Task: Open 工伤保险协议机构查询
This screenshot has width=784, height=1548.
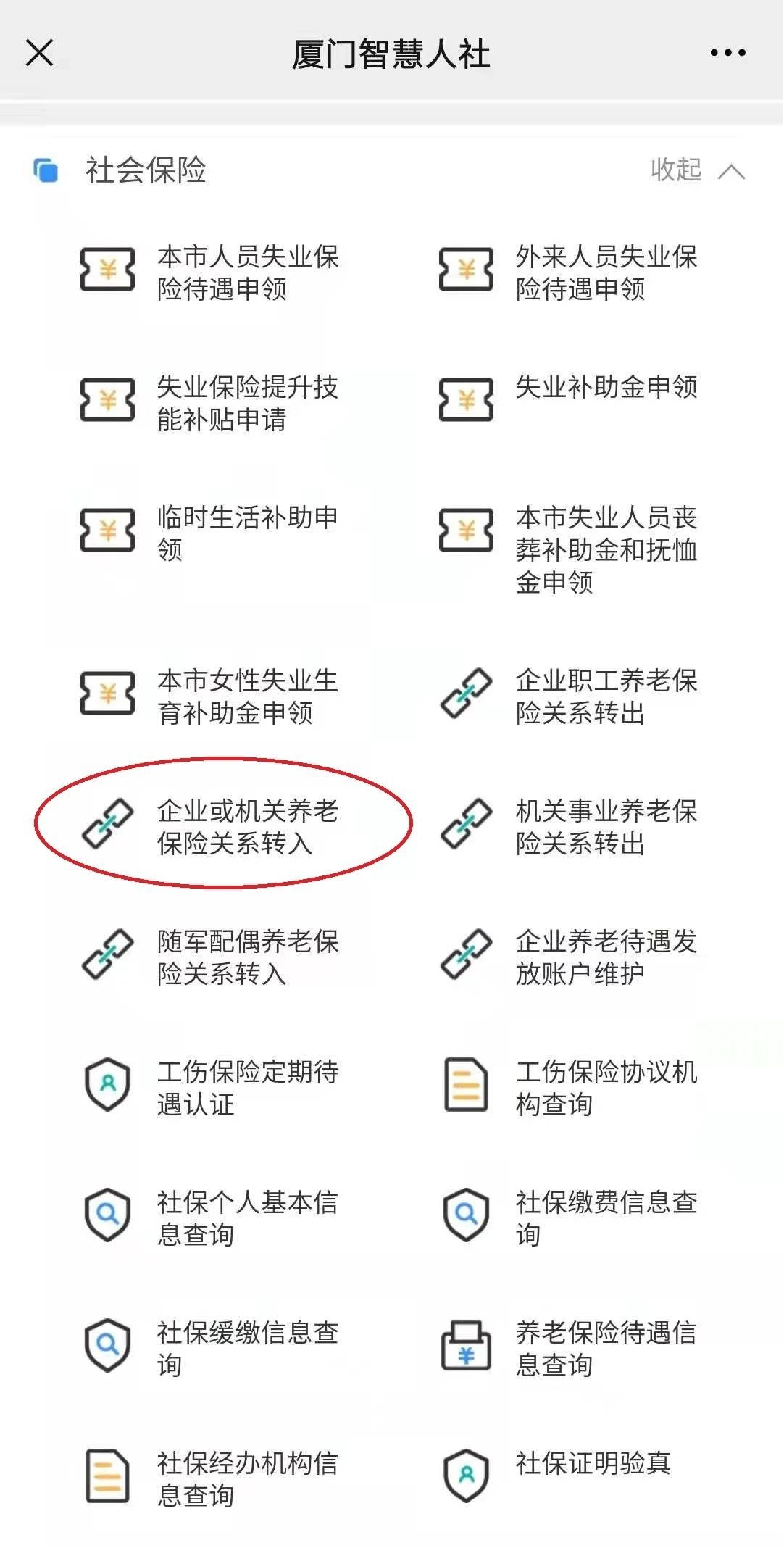Action: [569, 1088]
